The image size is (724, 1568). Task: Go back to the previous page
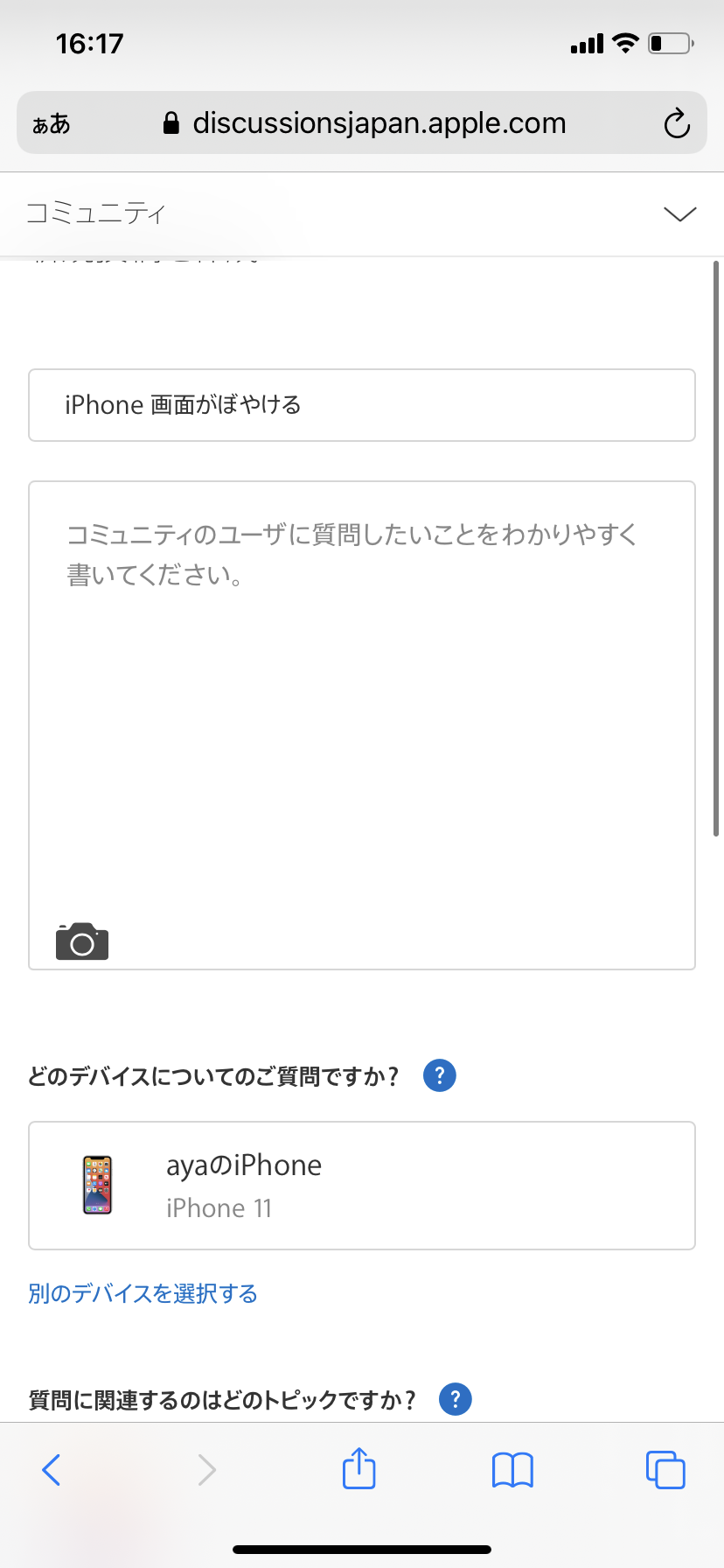click(x=52, y=1470)
